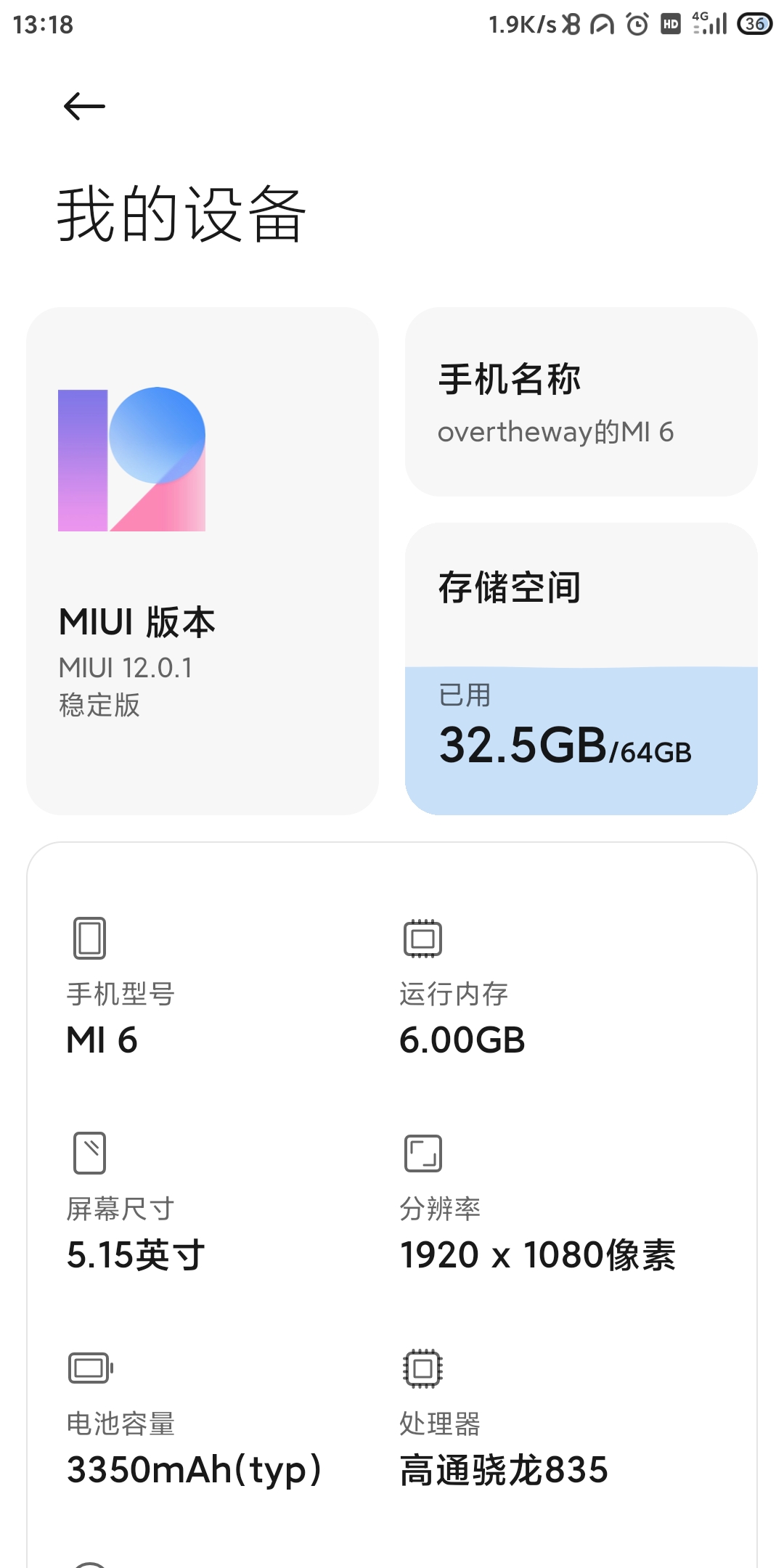The image size is (784, 1568).
Task: Click the resolution icon above 分辨率
Action: (422, 1151)
